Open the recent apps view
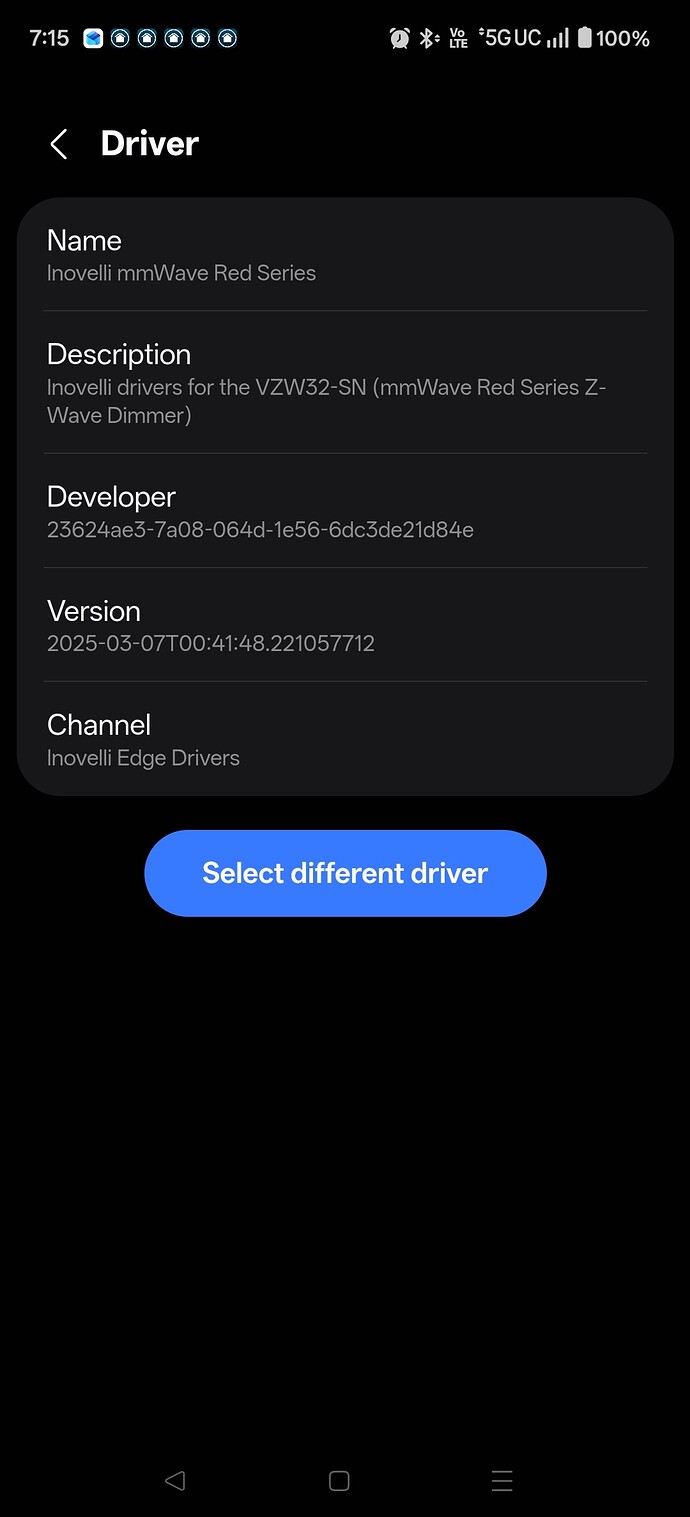Screen dimensions: 690x1517 [x=502, y=1480]
